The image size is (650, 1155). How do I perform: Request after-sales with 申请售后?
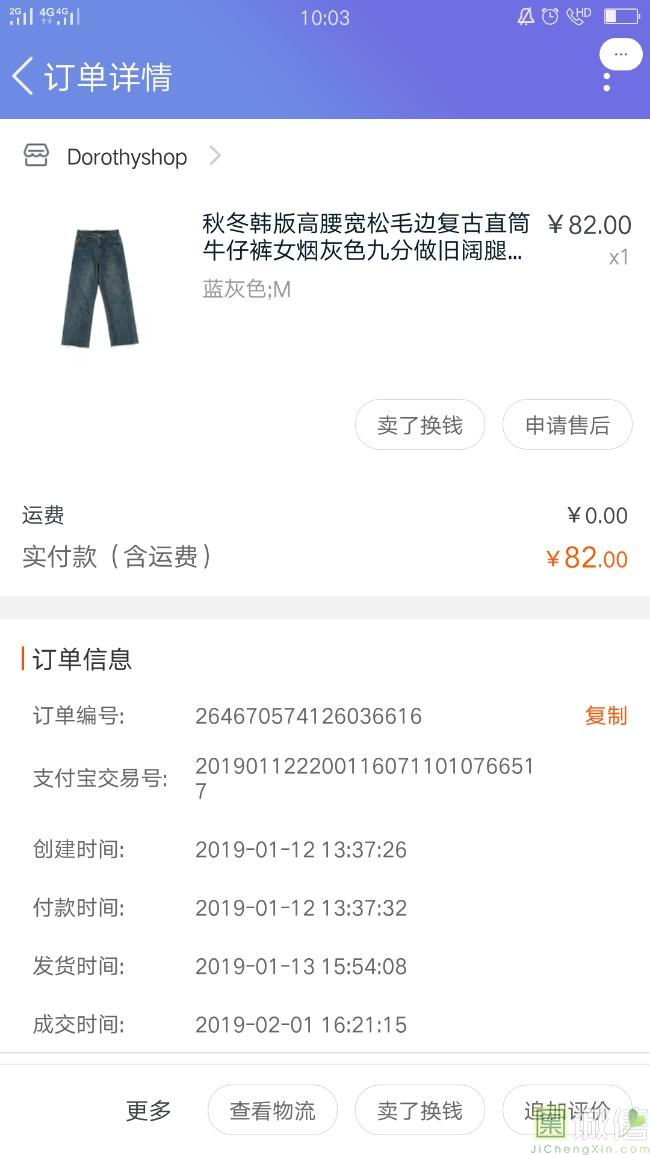tap(567, 425)
